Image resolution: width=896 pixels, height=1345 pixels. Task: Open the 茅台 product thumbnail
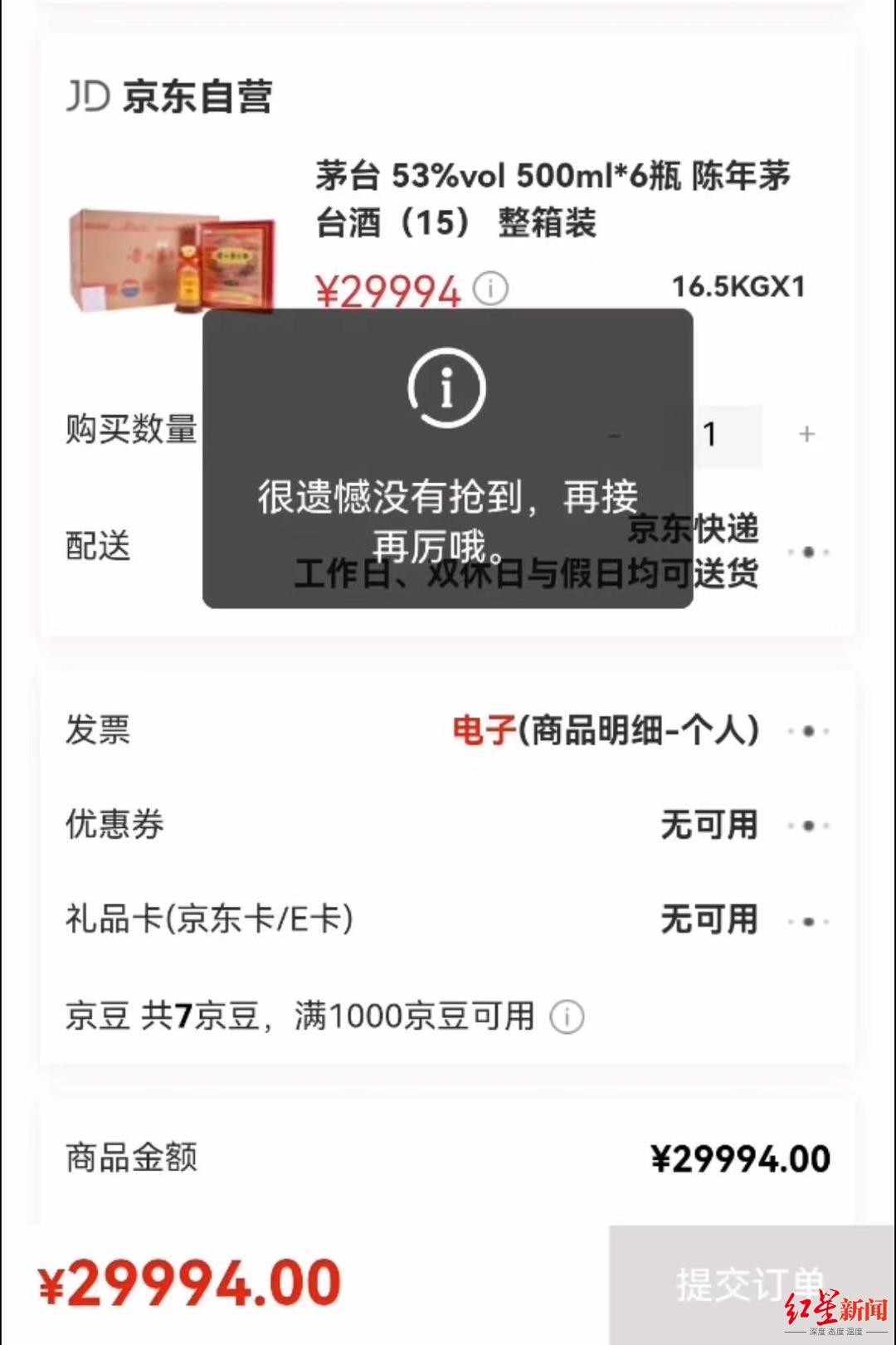[x=171, y=262]
